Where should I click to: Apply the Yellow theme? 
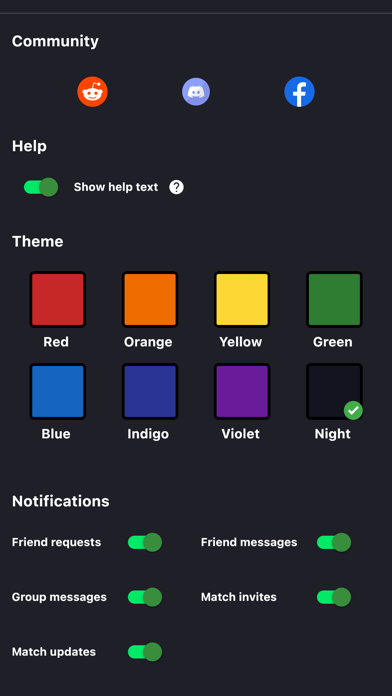point(242,300)
